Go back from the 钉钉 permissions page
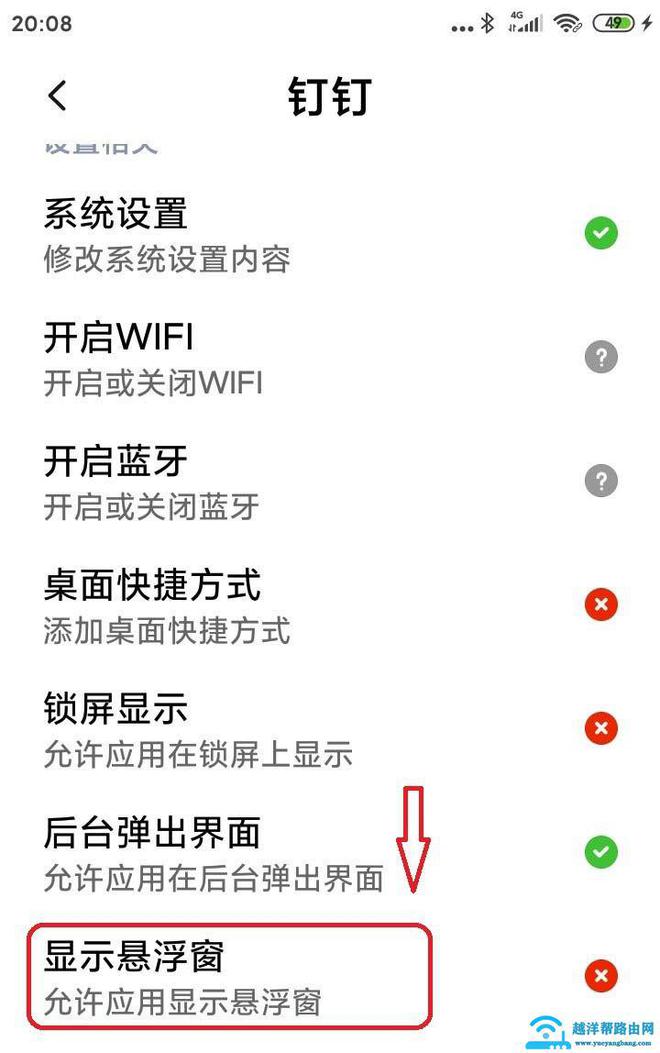The image size is (660, 1053). coord(58,96)
